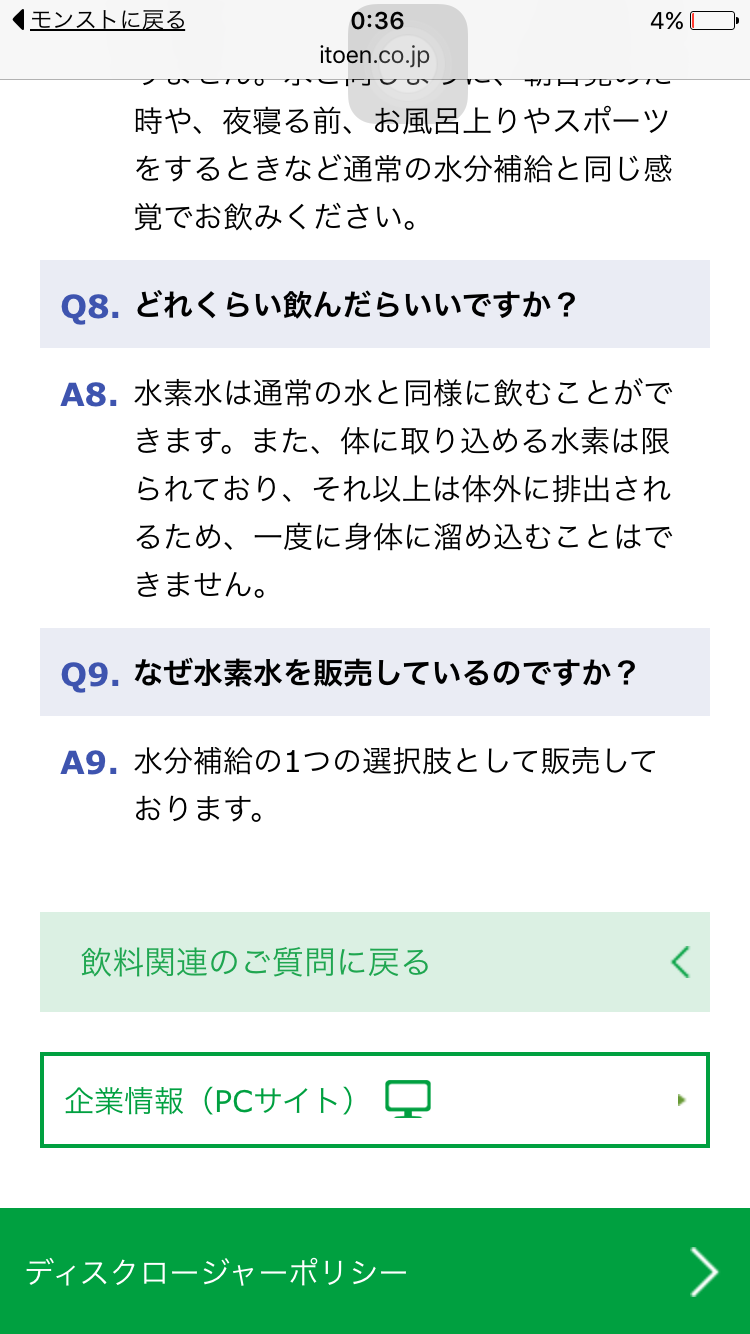The image size is (750, 1334).
Task: Return to the モンスト app
Action: 98,20
